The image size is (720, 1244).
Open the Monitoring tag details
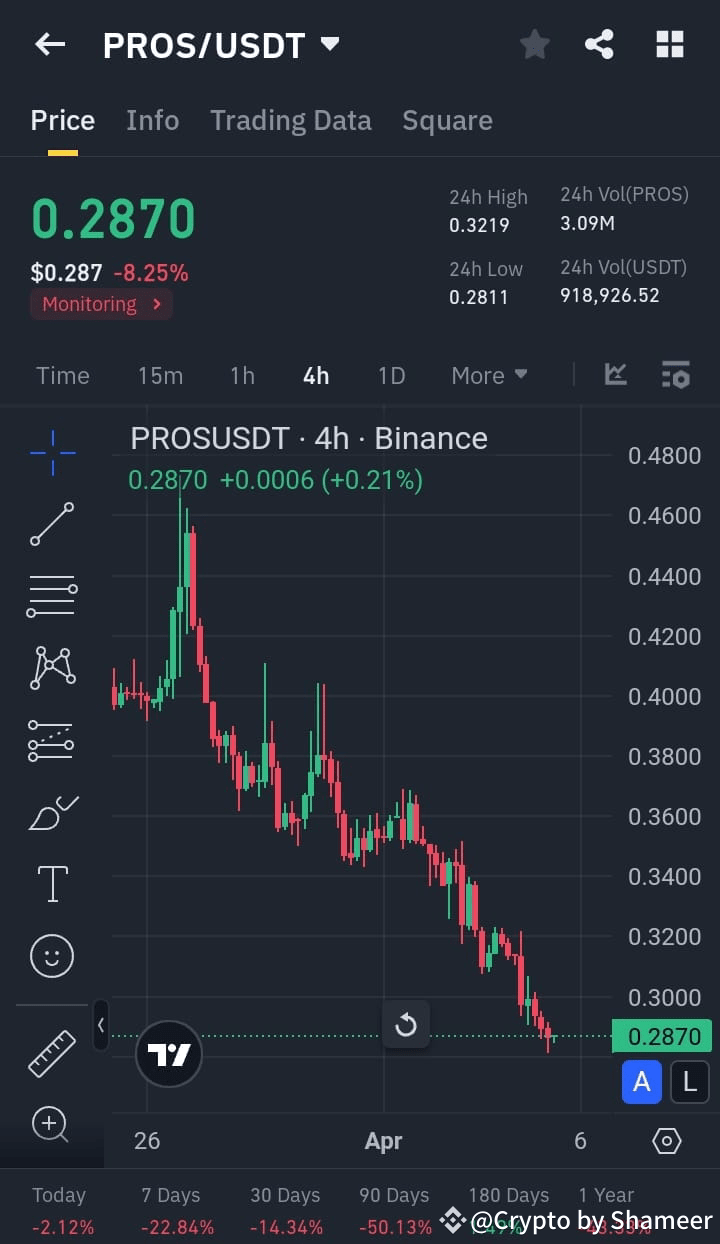pos(100,304)
